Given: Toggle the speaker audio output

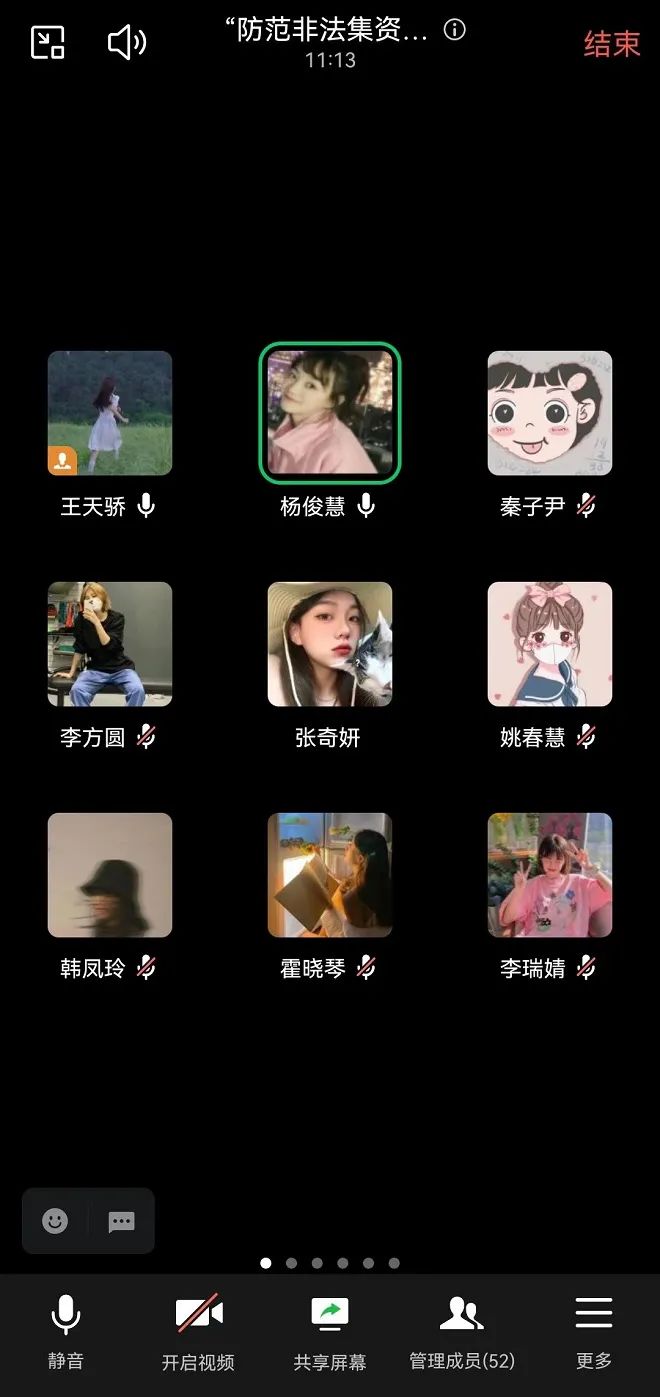Looking at the screenshot, I should pos(127,42).
